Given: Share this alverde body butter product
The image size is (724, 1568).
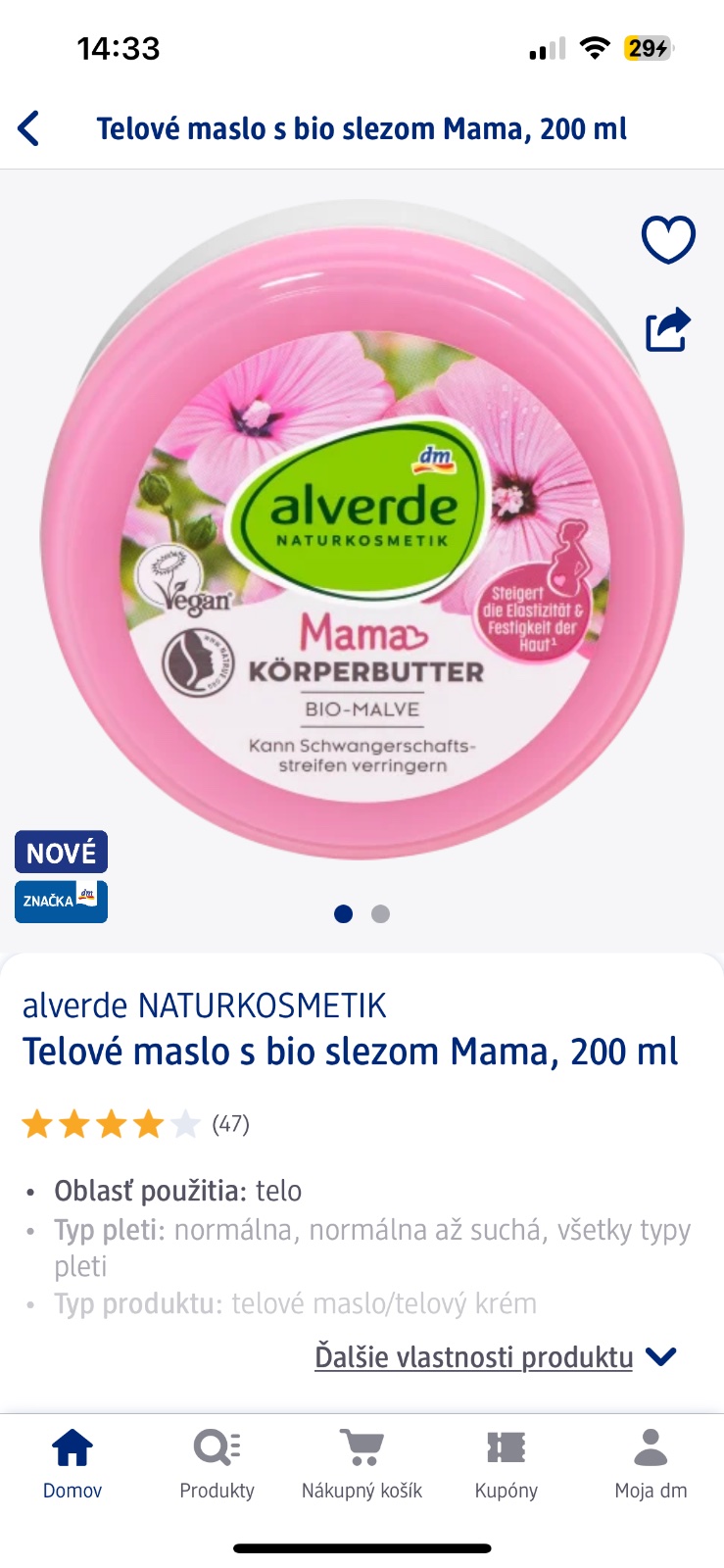Looking at the screenshot, I should [668, 329].
